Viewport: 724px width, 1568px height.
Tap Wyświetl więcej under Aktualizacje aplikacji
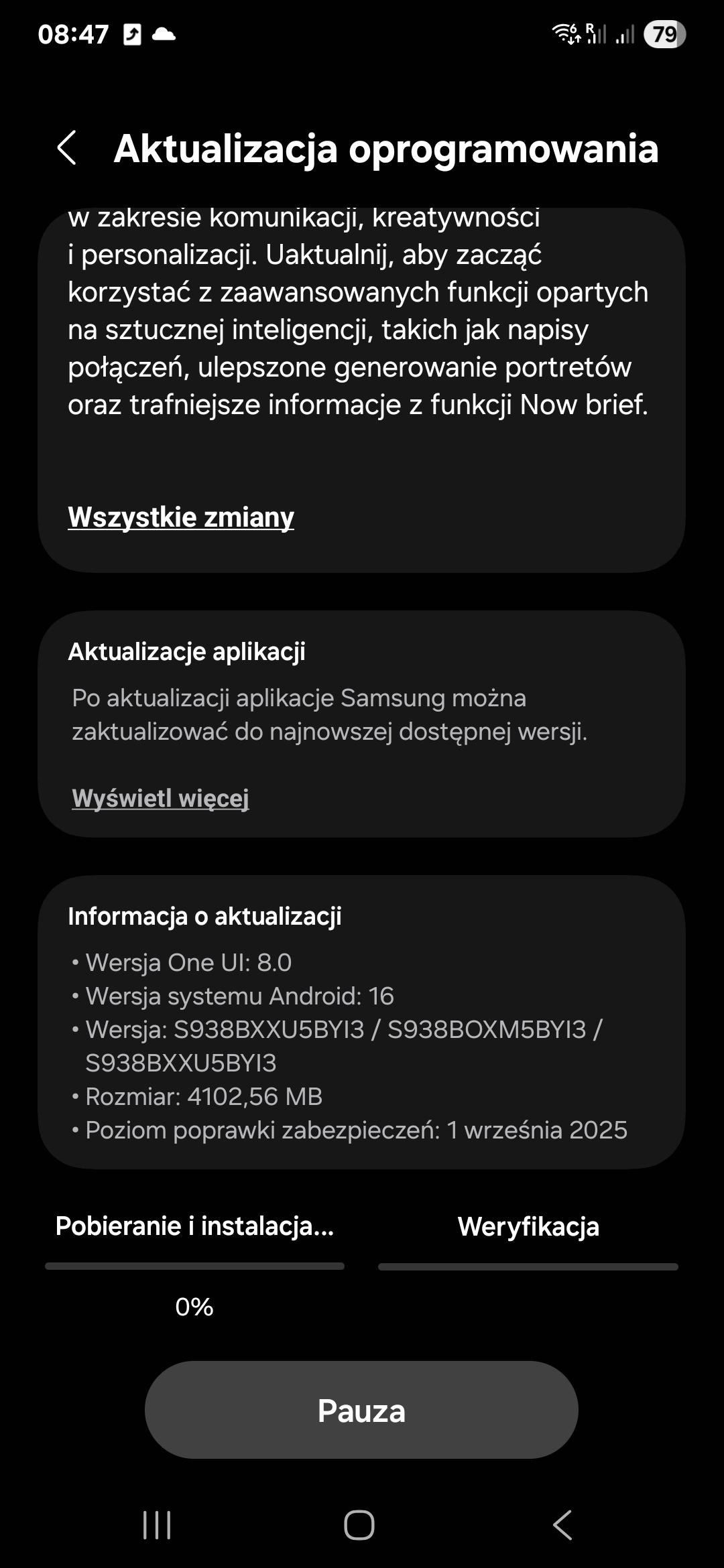tap(160, 798)
